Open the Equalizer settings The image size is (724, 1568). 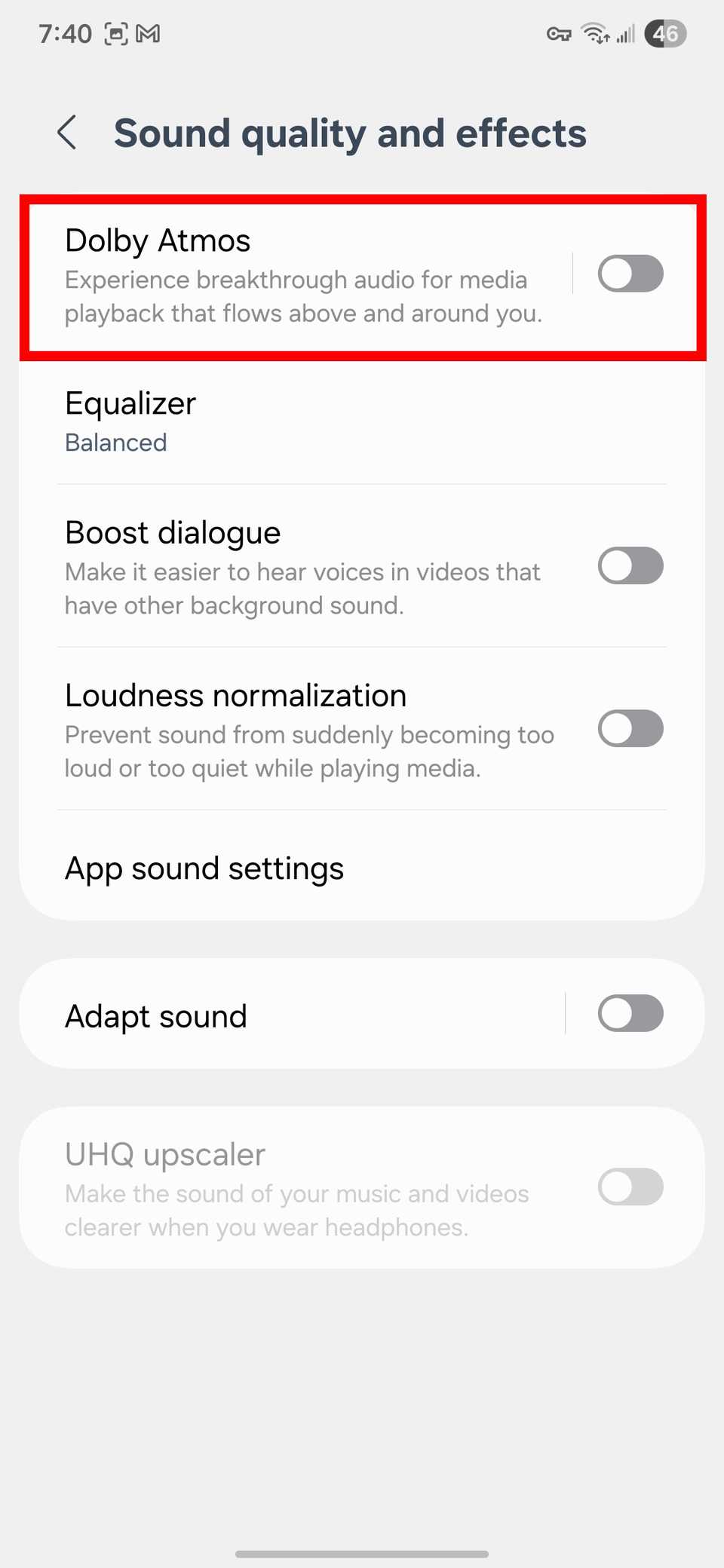302,421
